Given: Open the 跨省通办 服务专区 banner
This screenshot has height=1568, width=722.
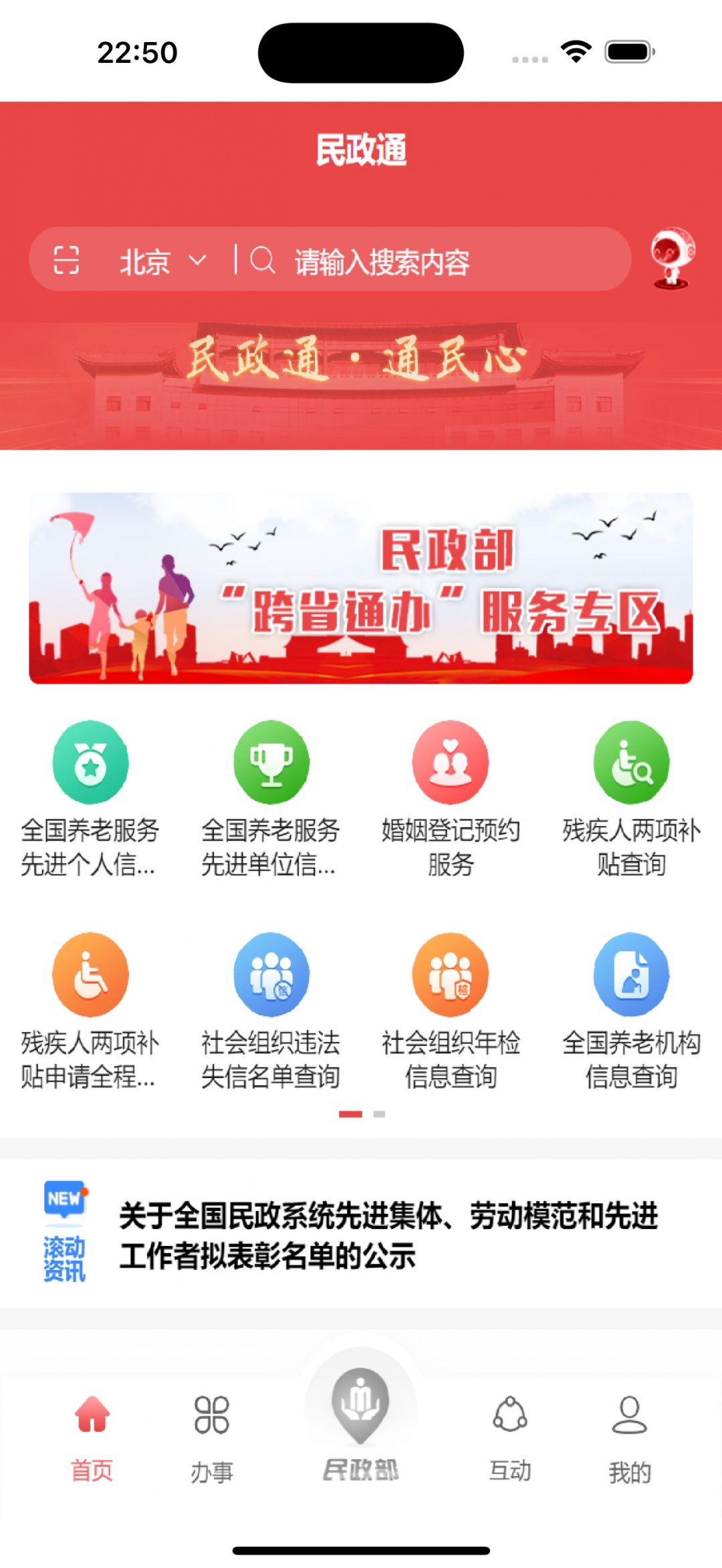Looking at the screenshot, I should click(x=361, y=588).
